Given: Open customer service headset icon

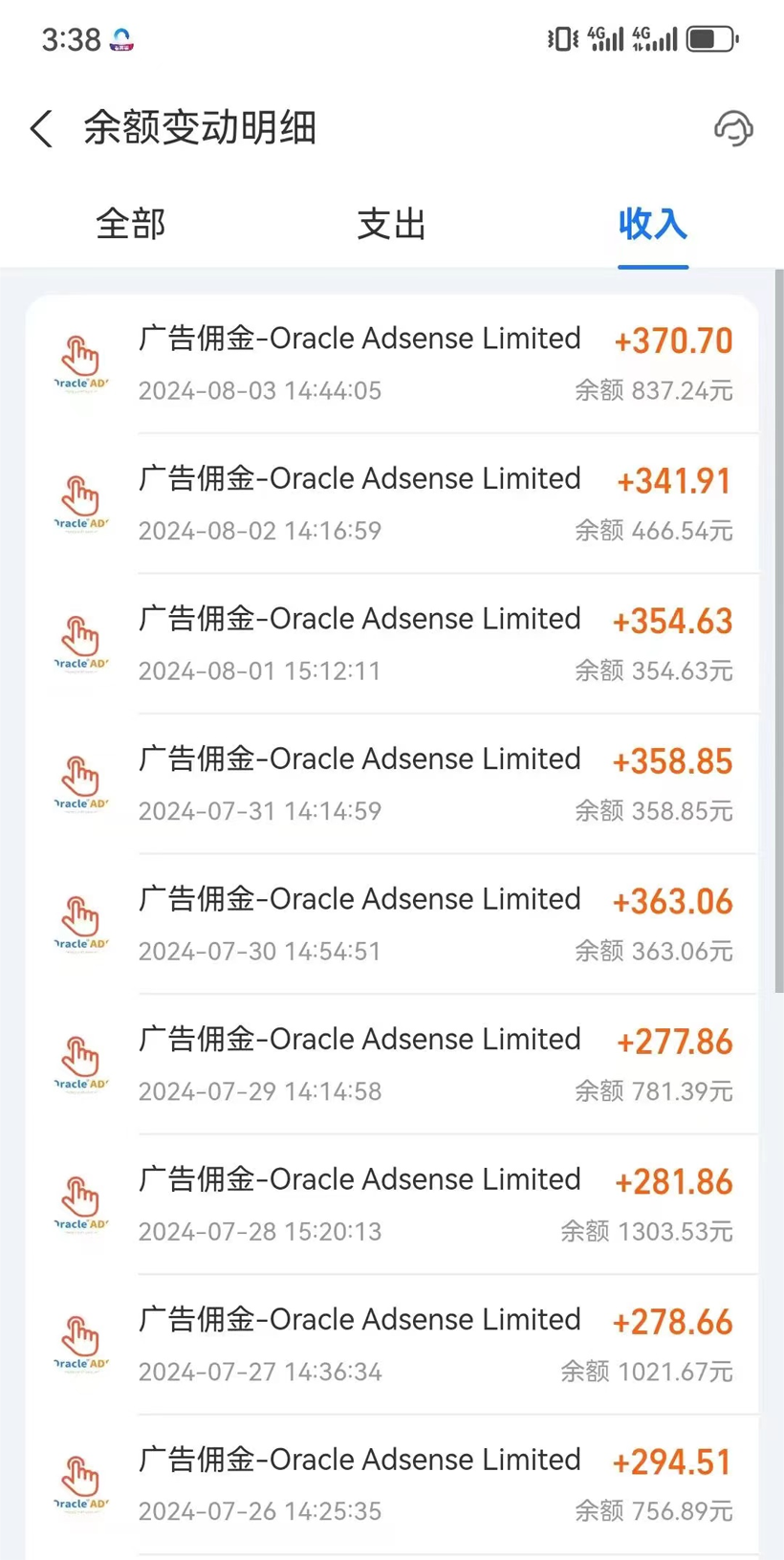Looking at the screenshot, I should pos(733,128).
